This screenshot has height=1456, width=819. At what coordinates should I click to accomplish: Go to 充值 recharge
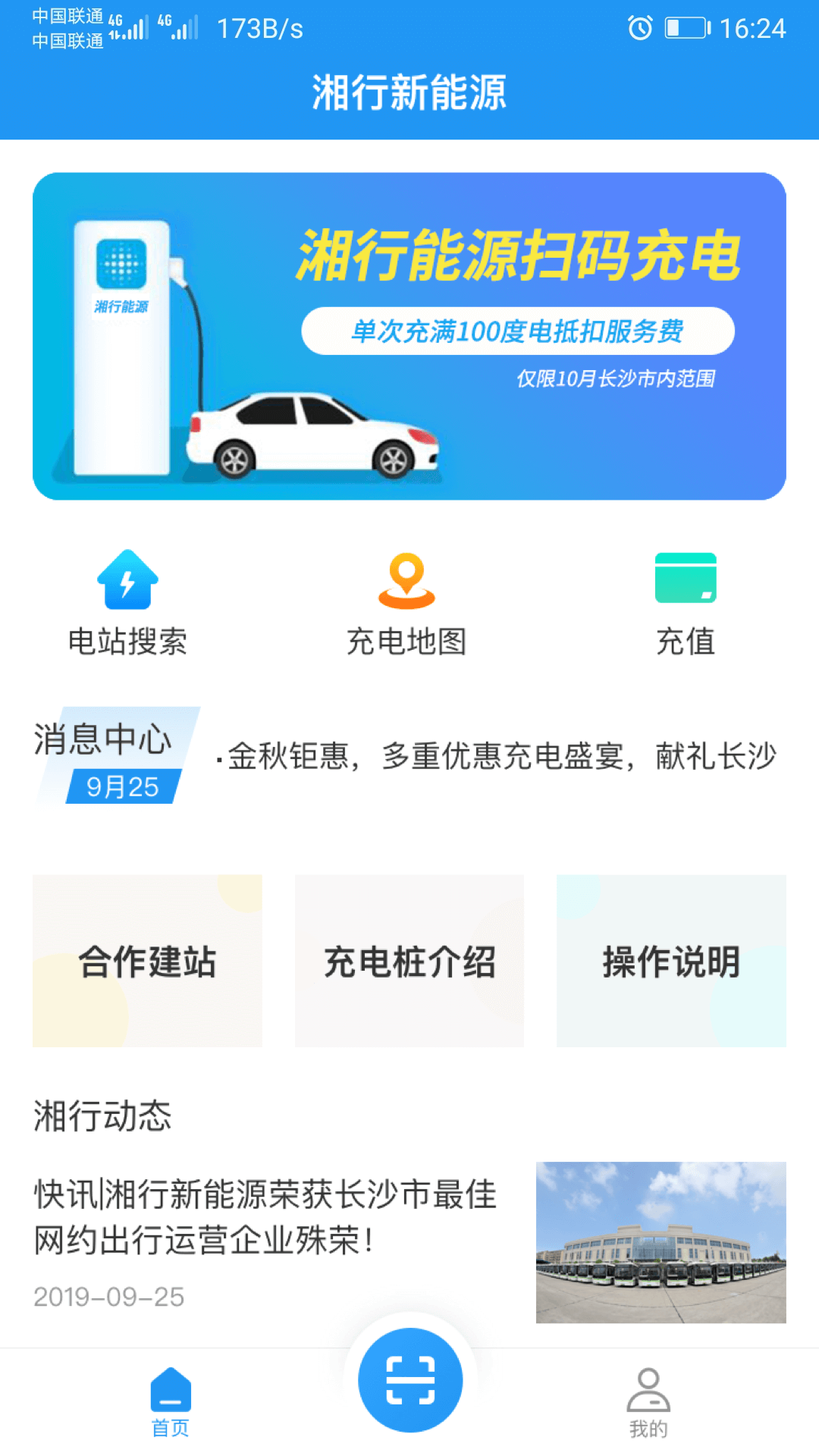686,603
